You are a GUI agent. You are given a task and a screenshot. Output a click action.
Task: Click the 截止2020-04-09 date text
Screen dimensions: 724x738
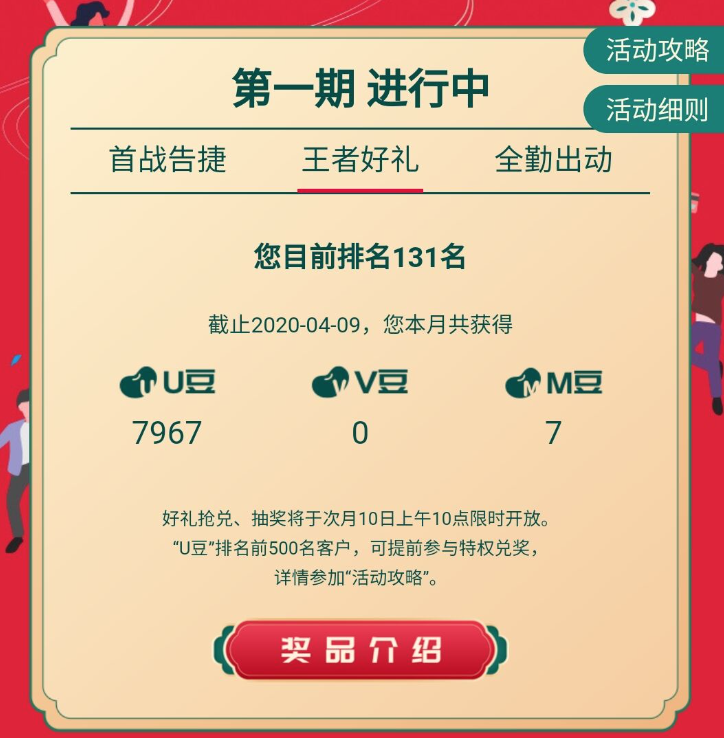[x=362, y=322]
